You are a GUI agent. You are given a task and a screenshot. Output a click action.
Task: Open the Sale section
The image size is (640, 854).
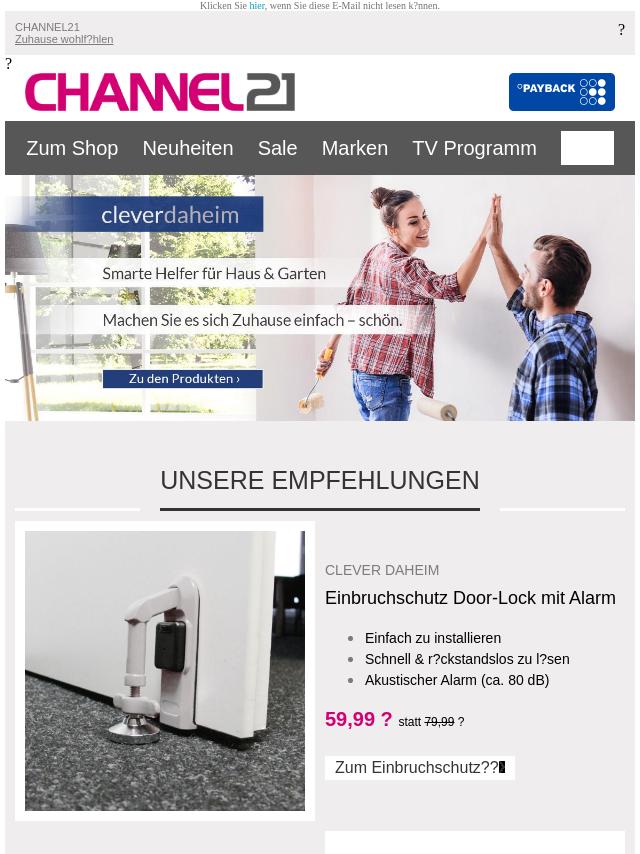[x=277, y=148]
